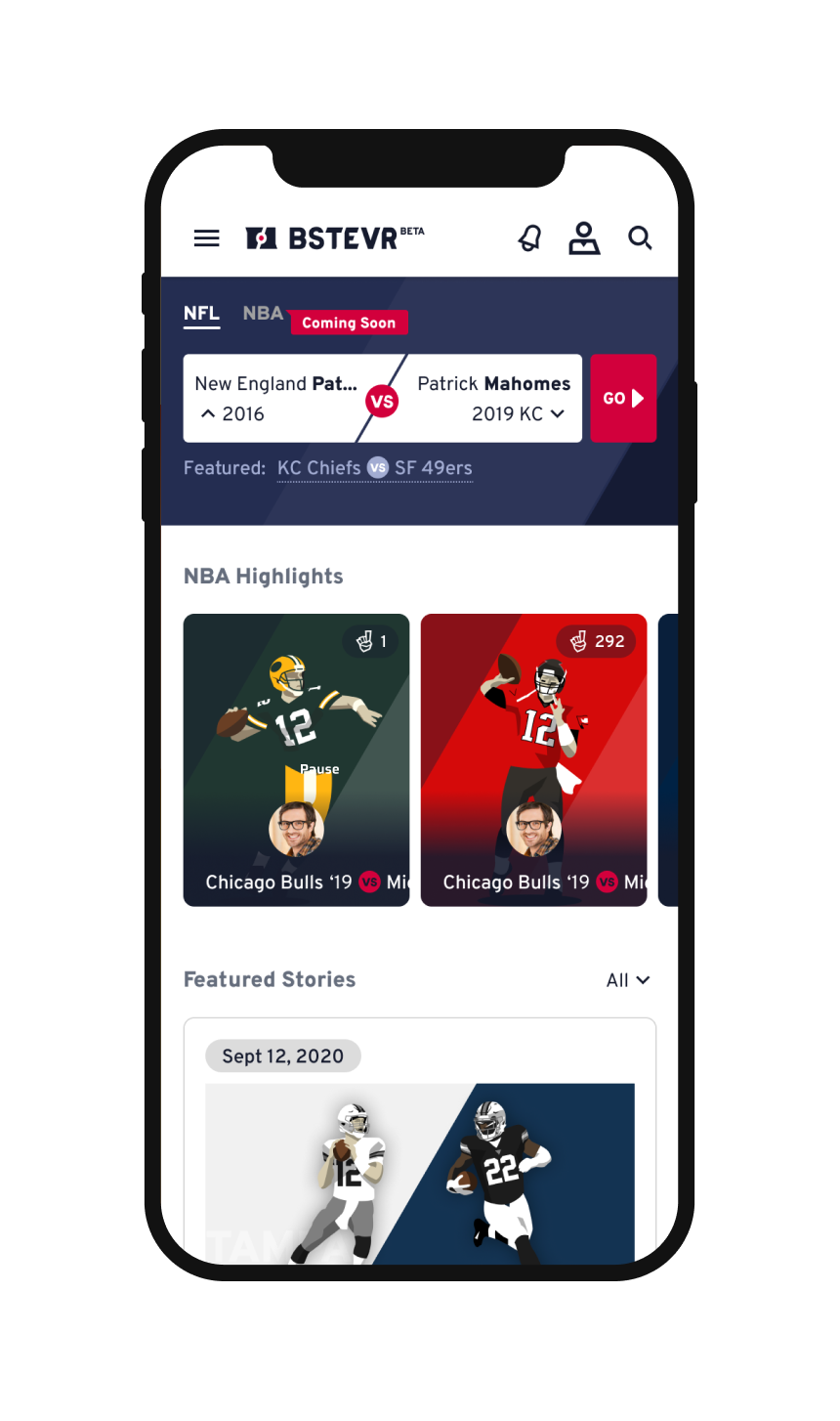Screen dimensions: 840x1421
Task: Tap the search magnifier icon
Action: (640, 237)
